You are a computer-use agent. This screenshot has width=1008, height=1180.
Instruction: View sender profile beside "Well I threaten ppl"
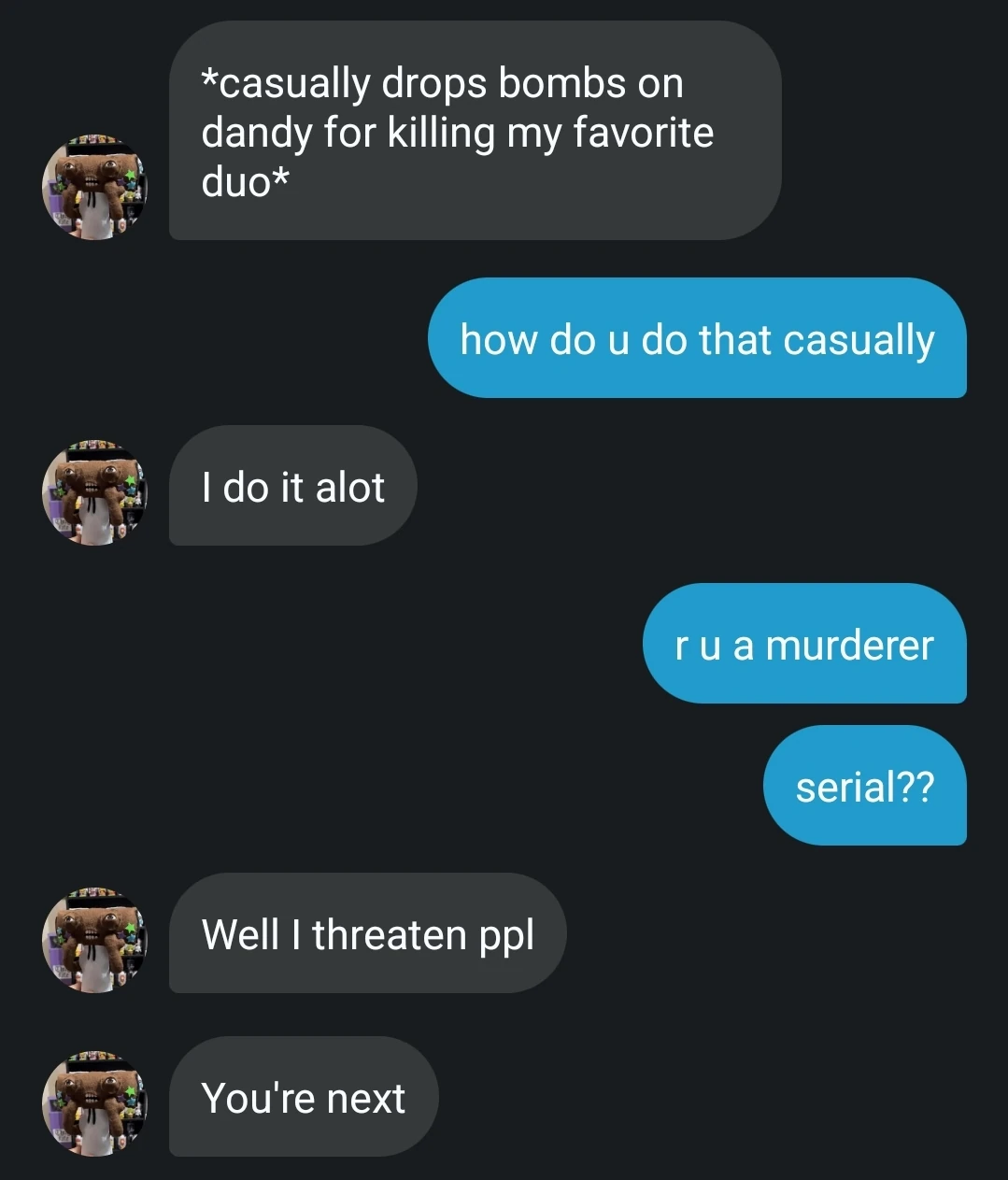pyautogui.click(x=95, y=939)
